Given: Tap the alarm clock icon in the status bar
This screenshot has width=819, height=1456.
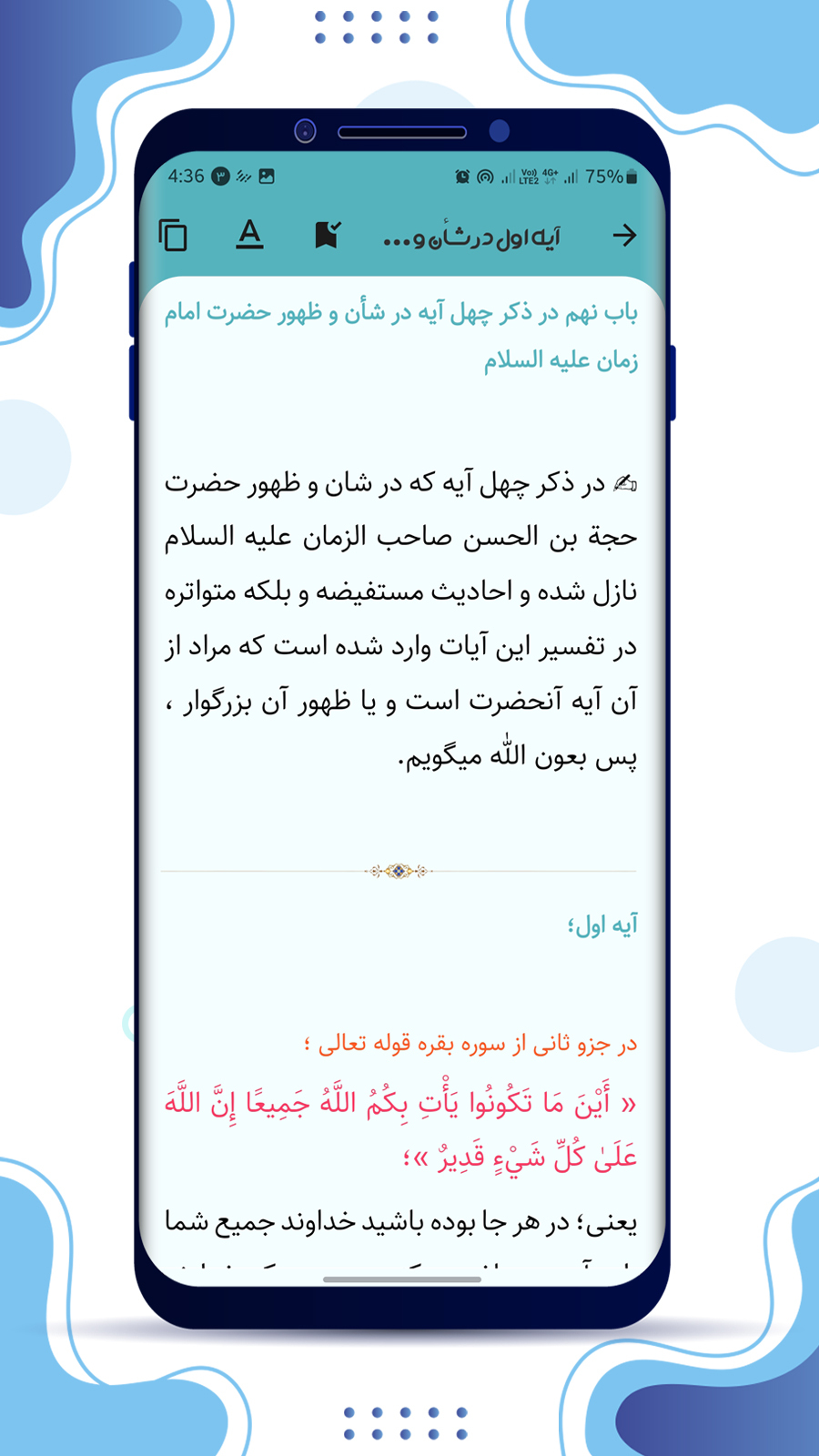Looking at the screenshot, I should [463, 177].
